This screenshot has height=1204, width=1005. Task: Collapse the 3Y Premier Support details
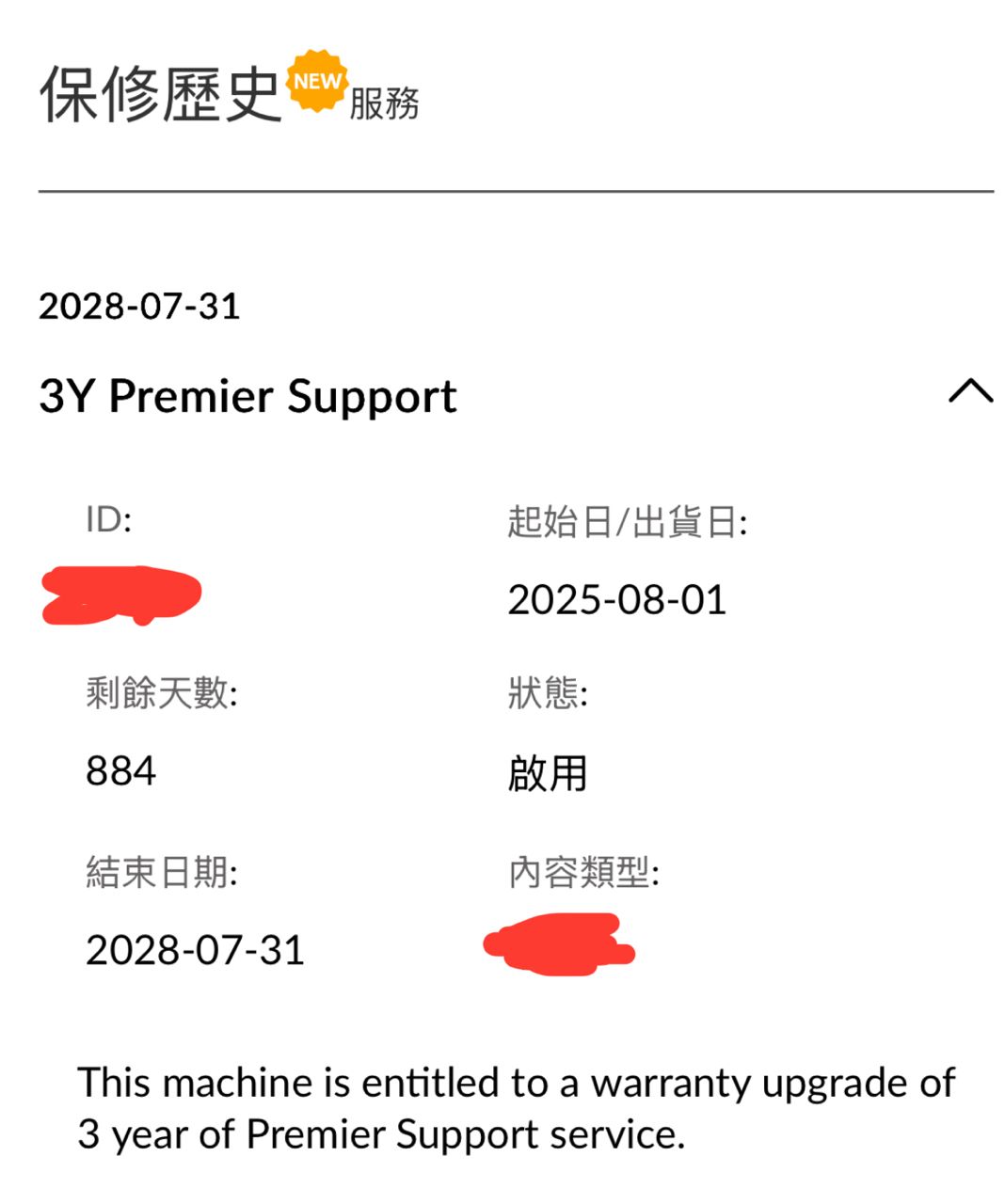coord(970,391)
